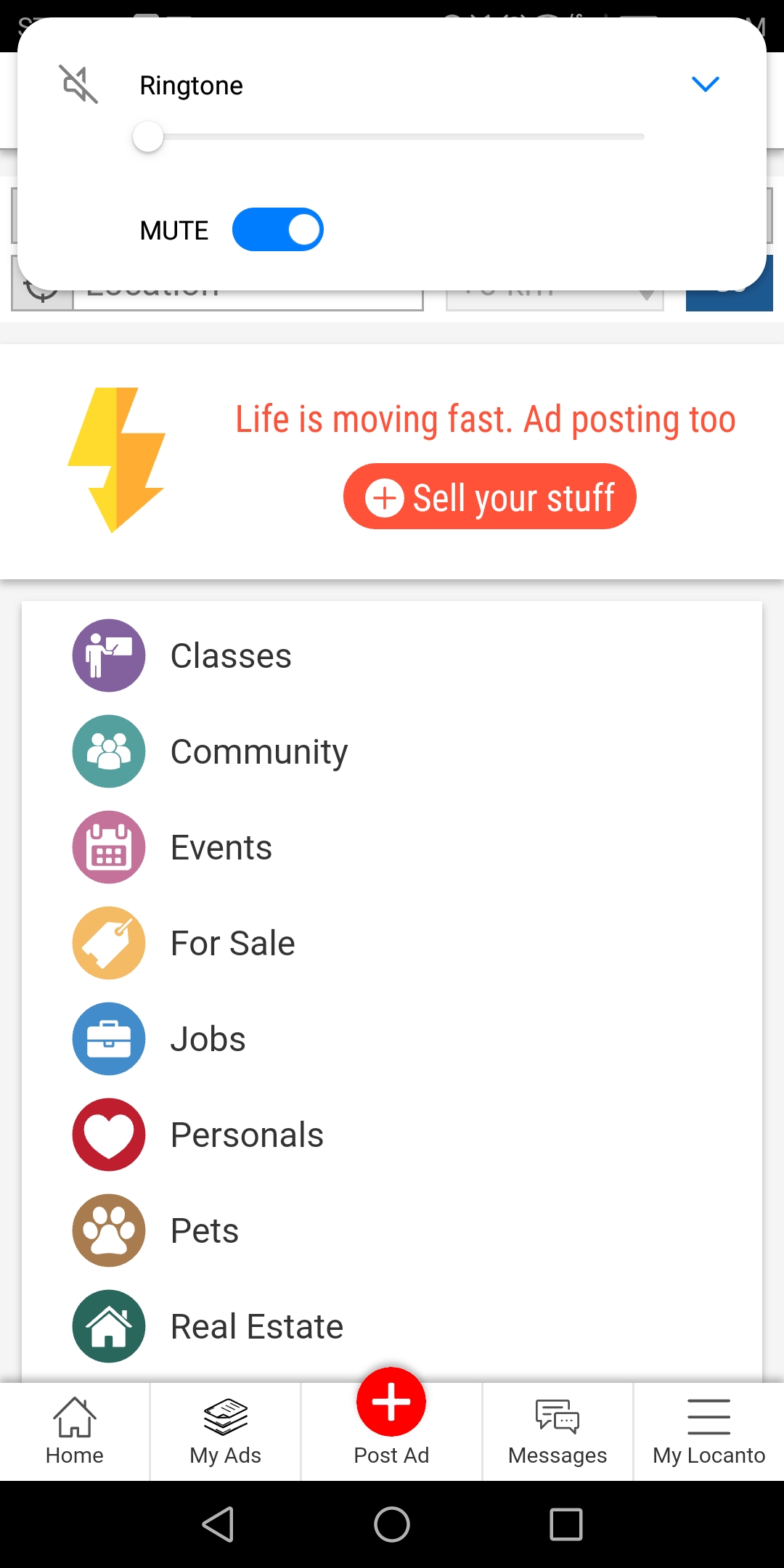View Real Estate listings
The width and height of the screenshot is (784, 1568).
pos(256,1326)
